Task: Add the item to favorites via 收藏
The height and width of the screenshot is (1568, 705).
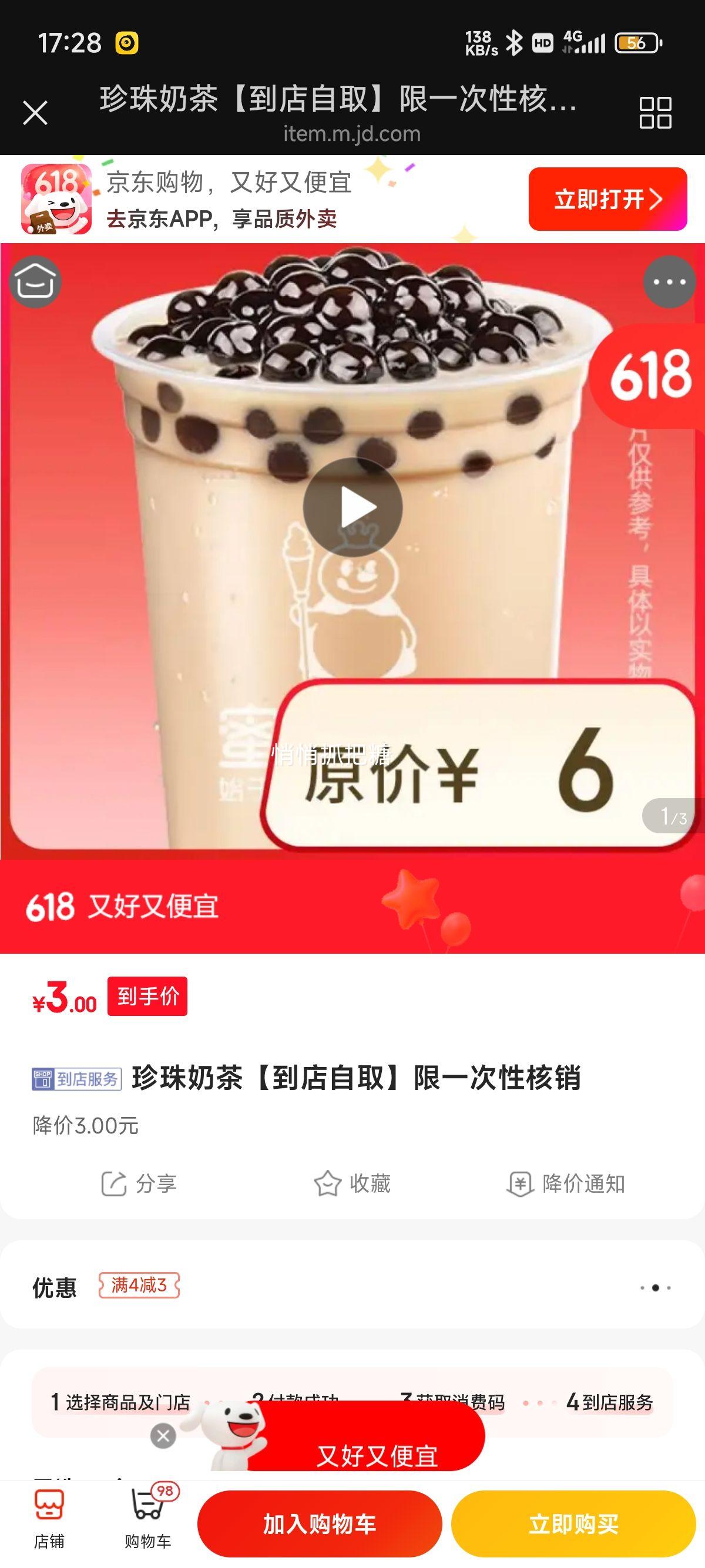Action: pyautogui.click(x=352, y=1184)
